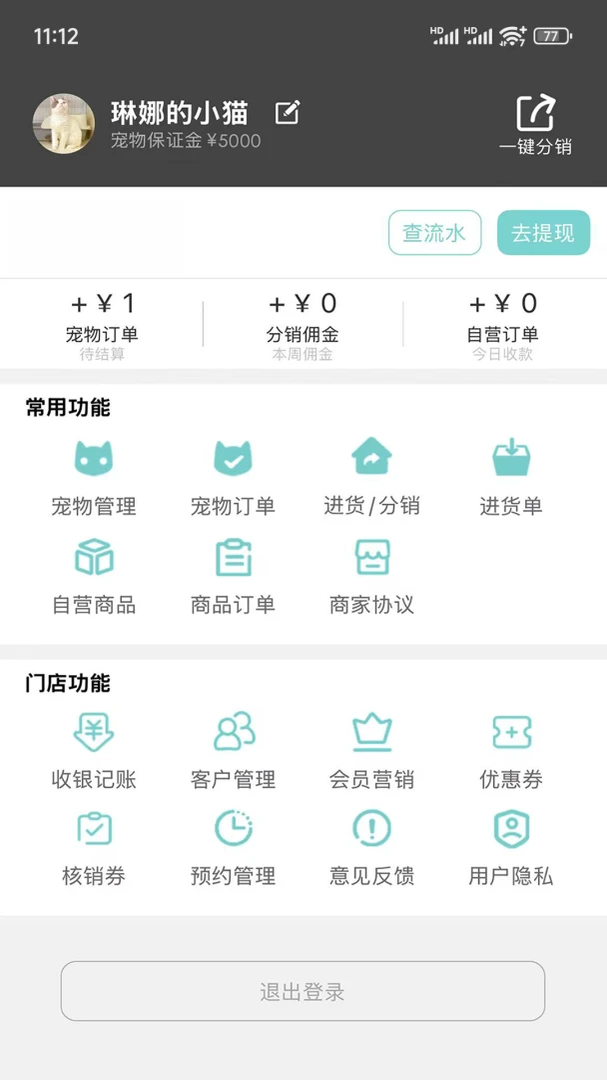Image resolution: width=607 pixels, height=1080 pixels.
Task: Open 意见反馈
Action: pos(371,849)
